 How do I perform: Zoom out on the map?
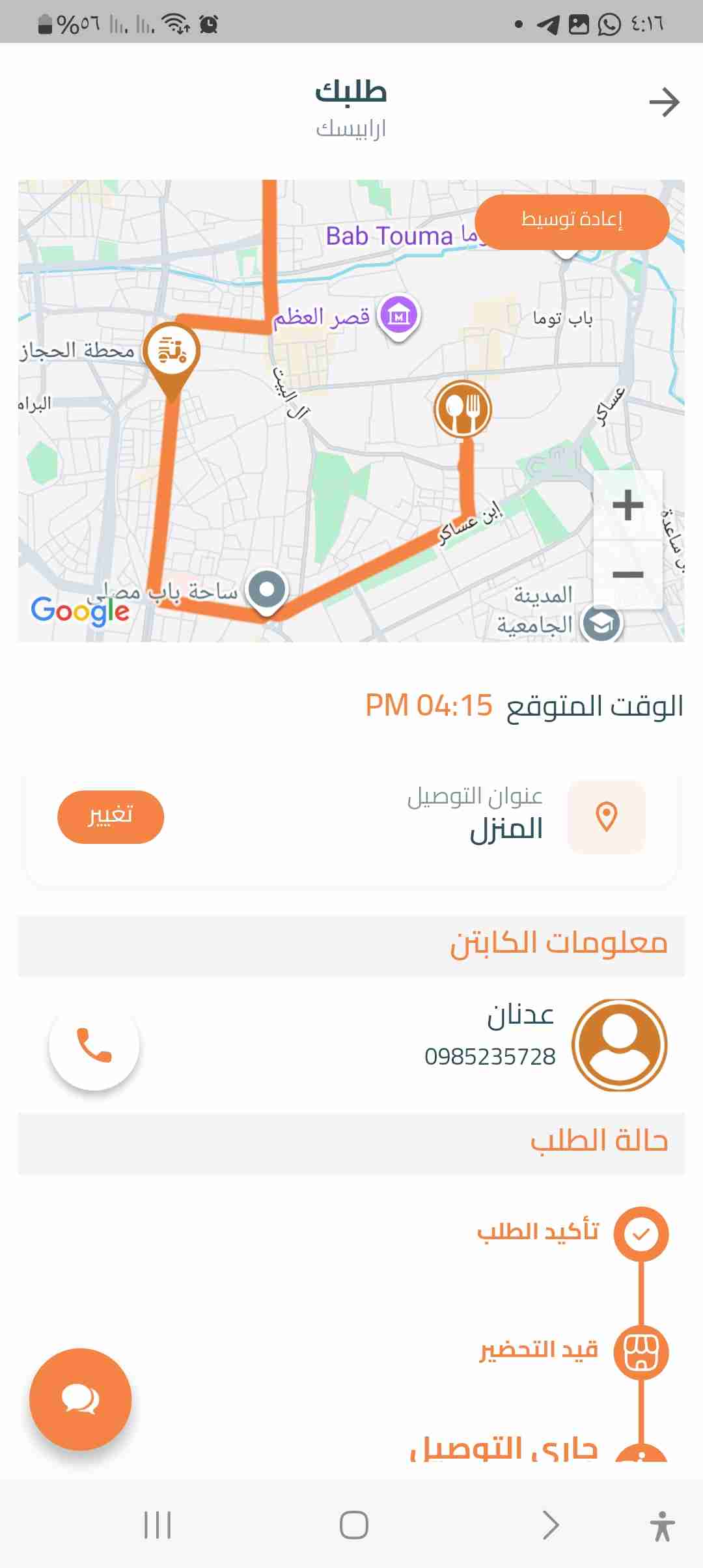point(628,574)
